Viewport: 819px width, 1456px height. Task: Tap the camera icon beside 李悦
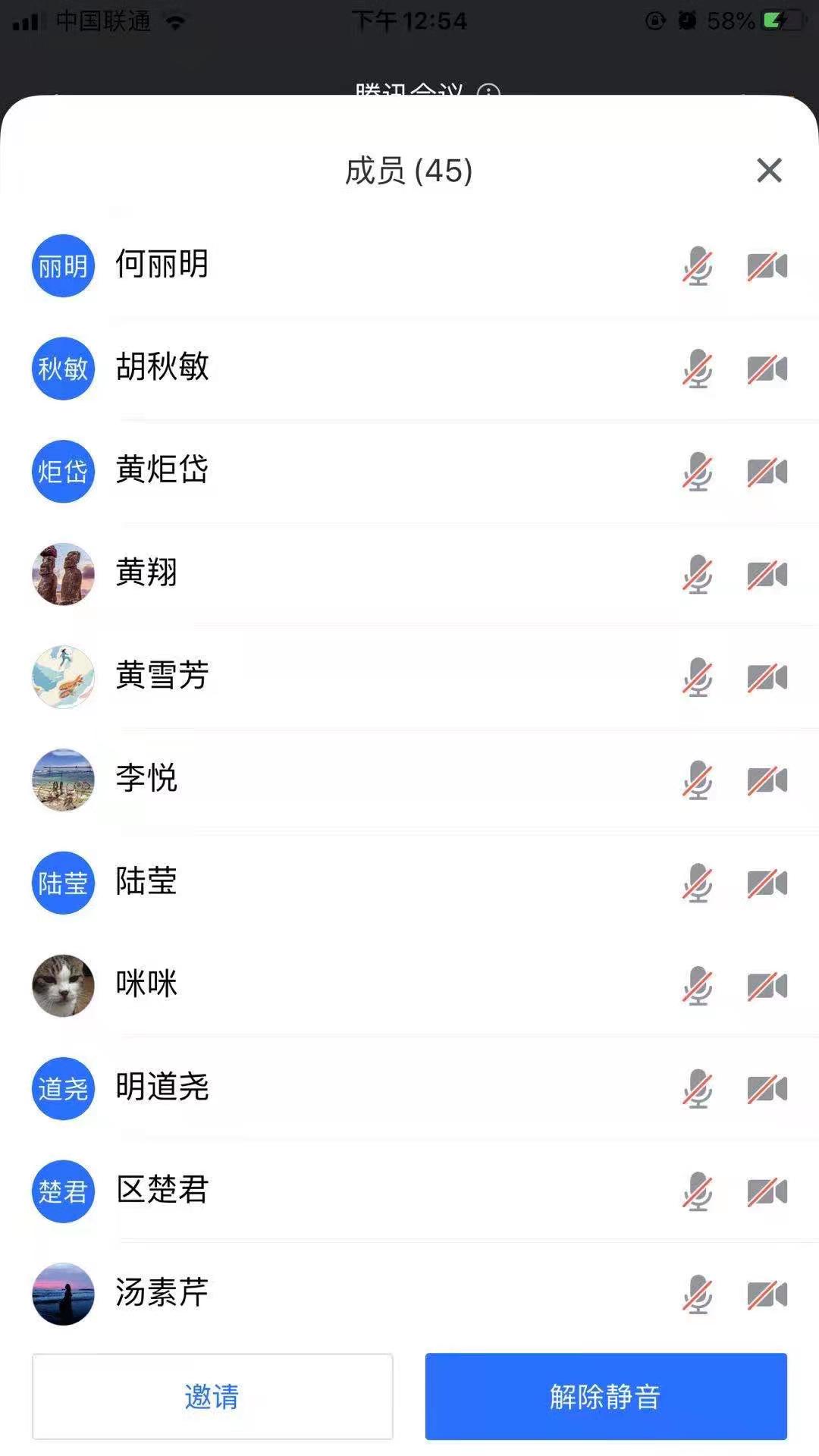click(767, 780)
